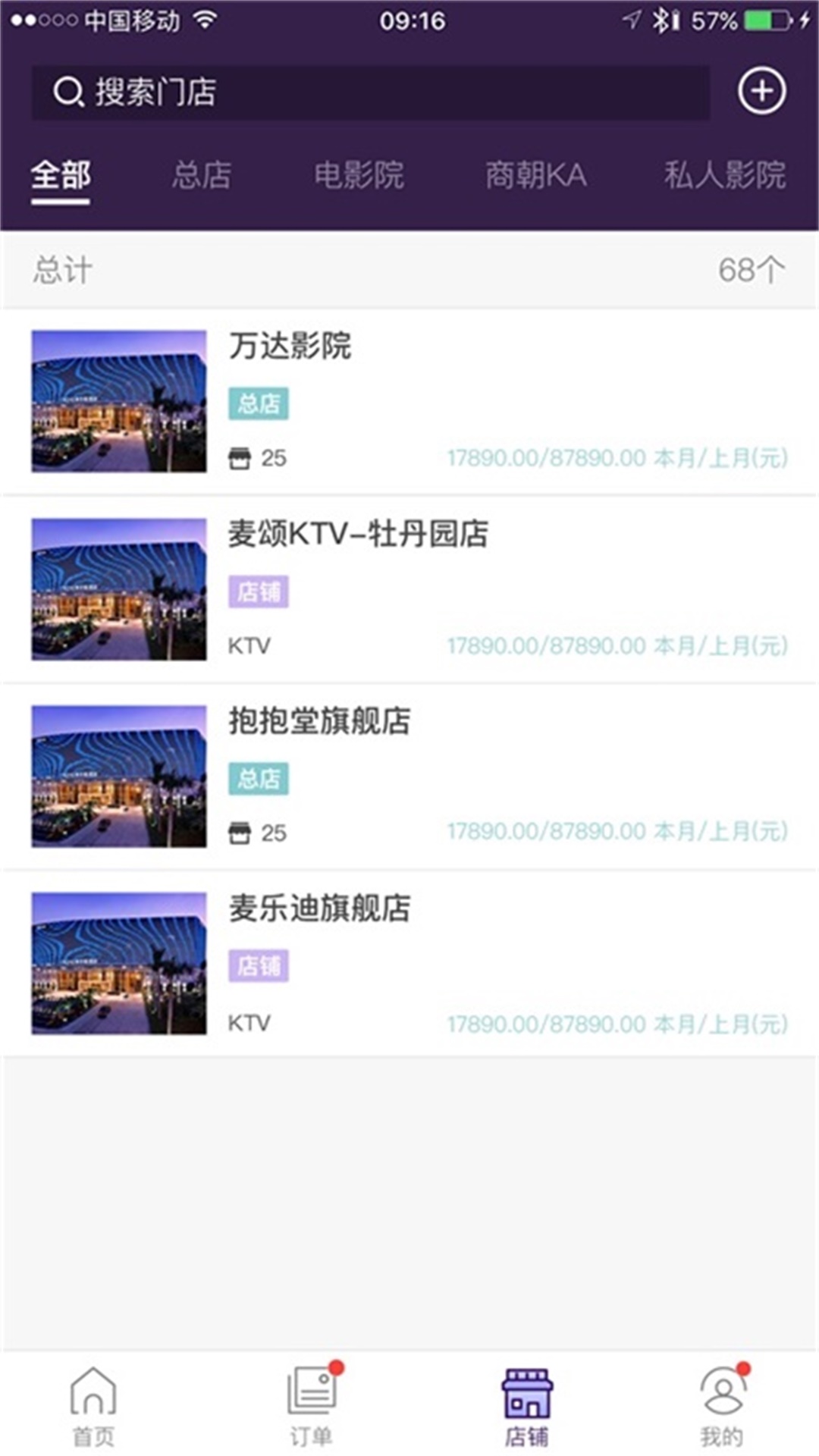Tap the store icon under 抱抱堂旗舰店

tap(242, 832)
